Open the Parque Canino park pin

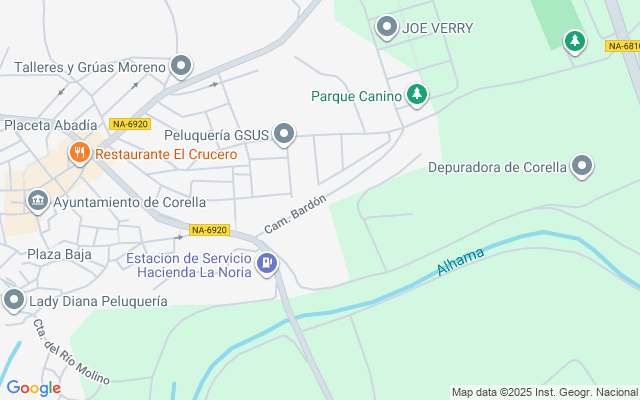pyautogui.click(x=417, y=96)
